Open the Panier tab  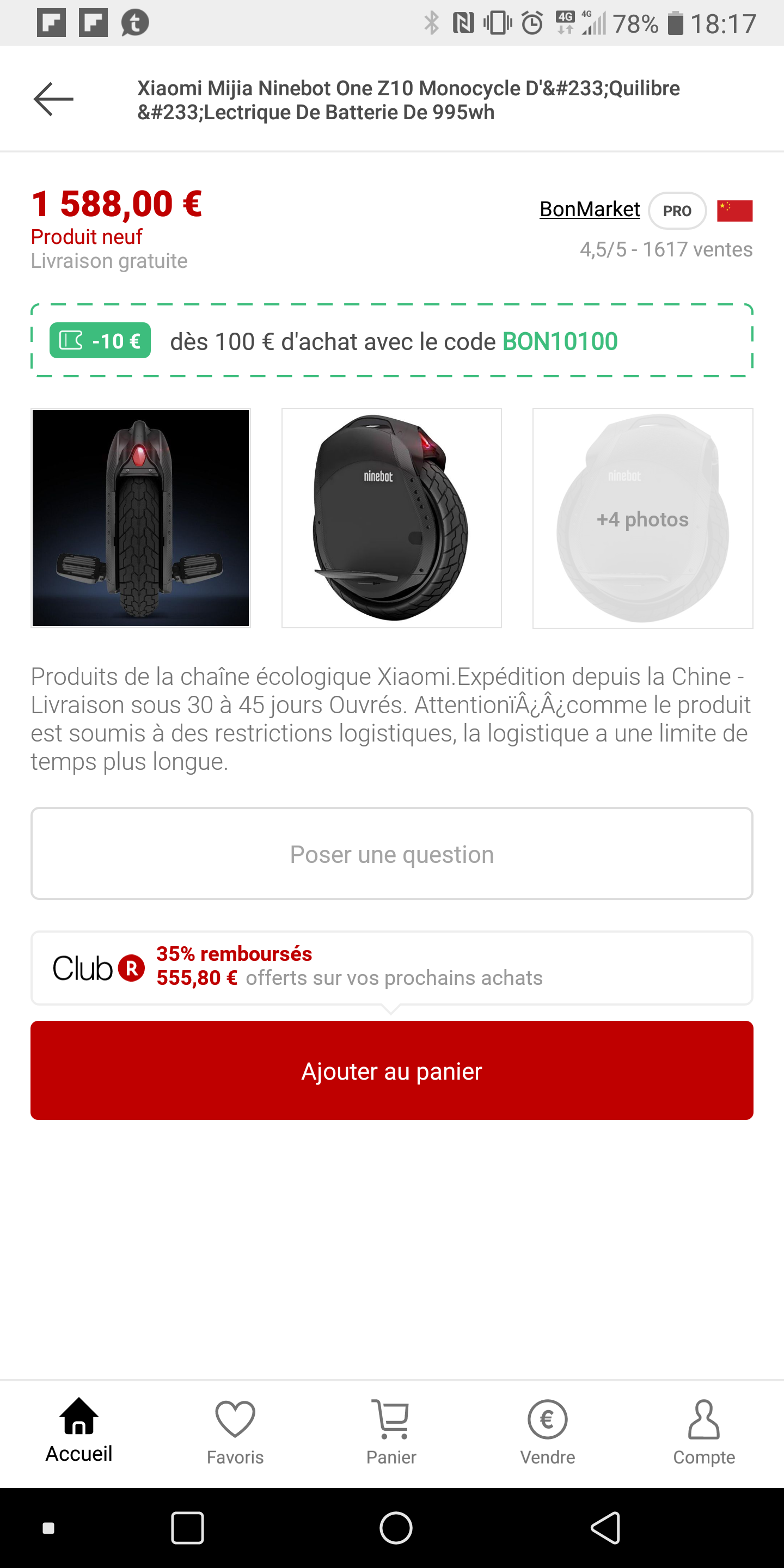click(391, 1432)
